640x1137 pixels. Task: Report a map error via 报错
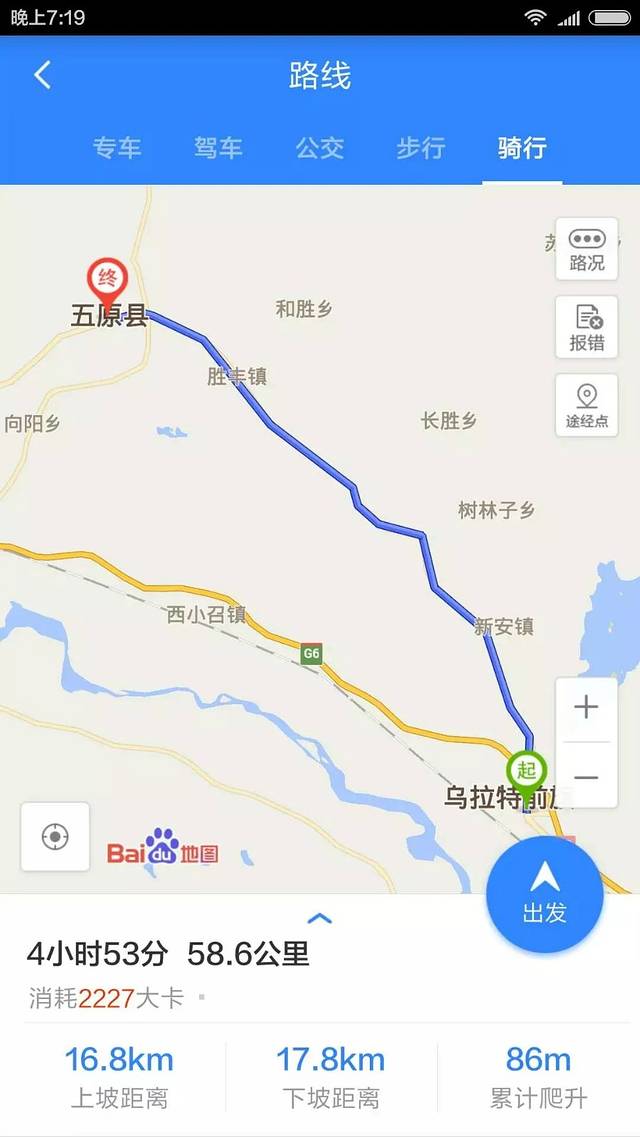pos(587,328)
